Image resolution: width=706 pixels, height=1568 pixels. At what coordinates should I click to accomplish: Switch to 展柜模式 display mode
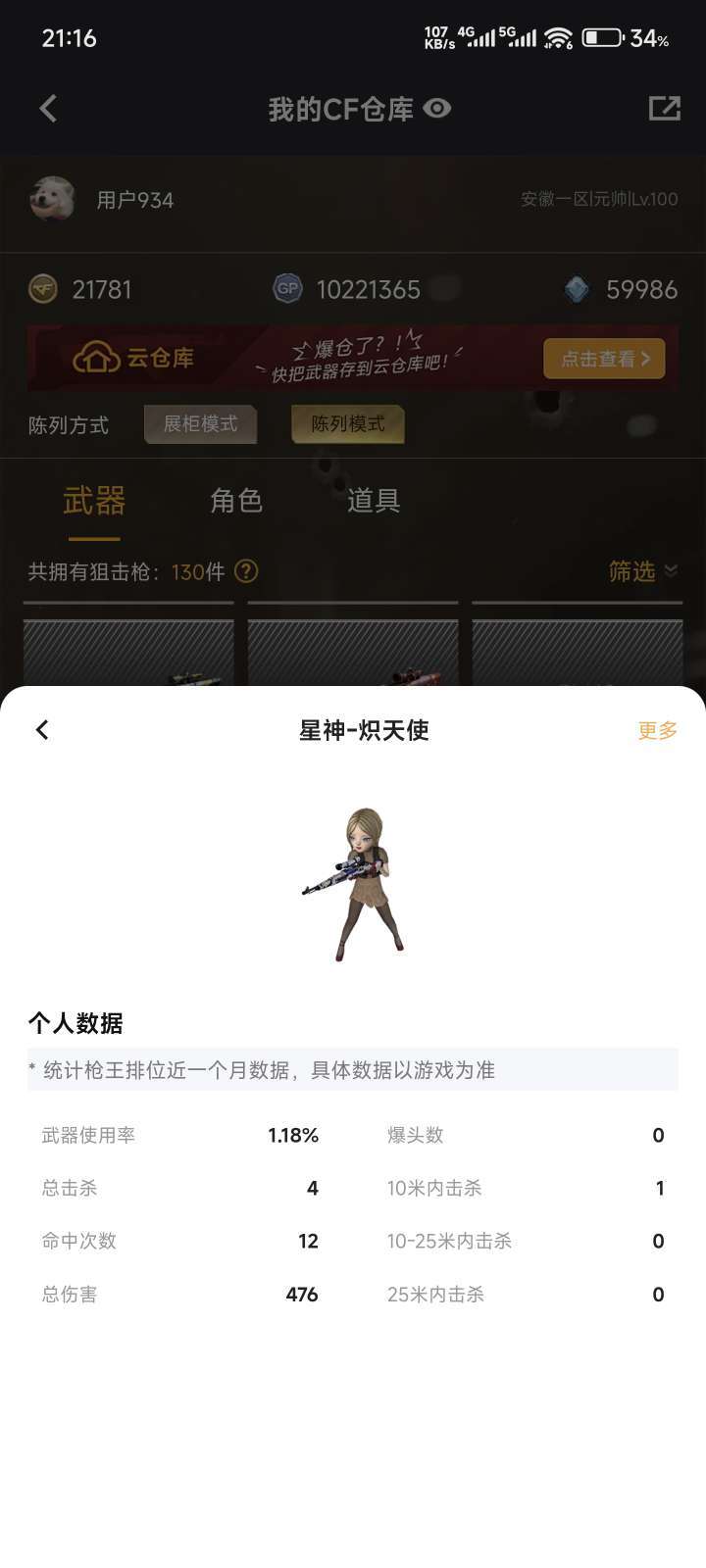pyautogui.click(x=199, y=424)
